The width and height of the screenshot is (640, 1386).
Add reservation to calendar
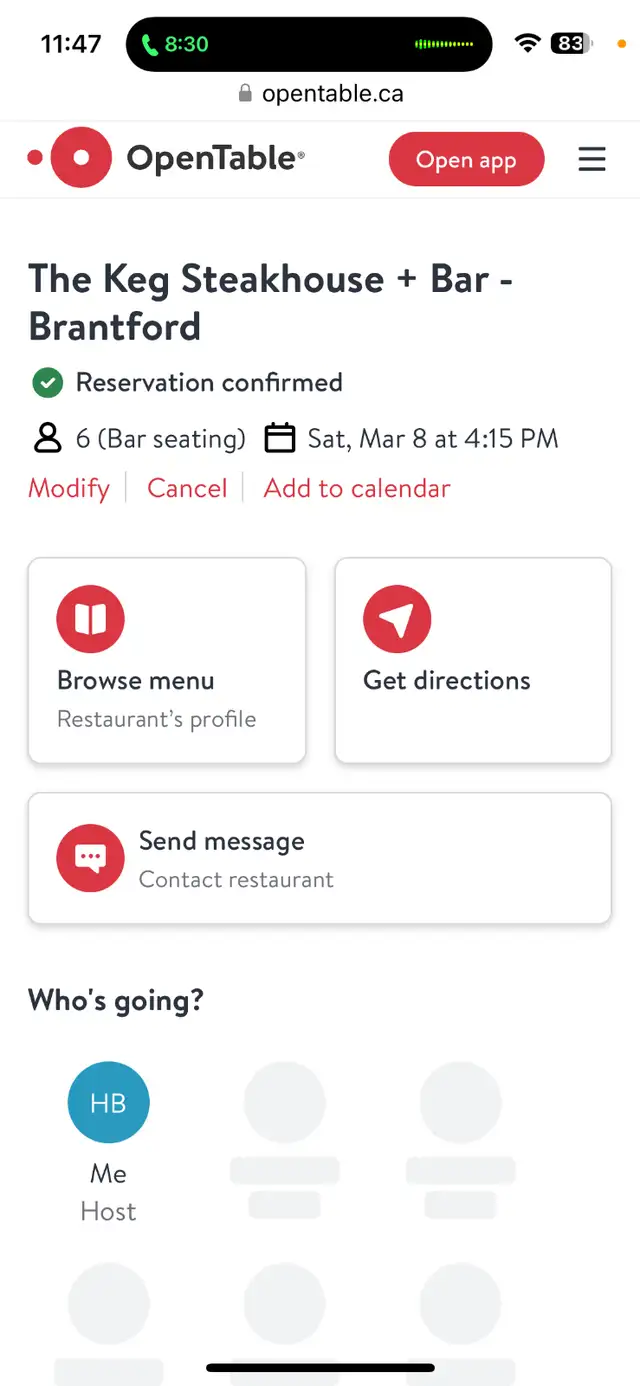click(357, 488)
